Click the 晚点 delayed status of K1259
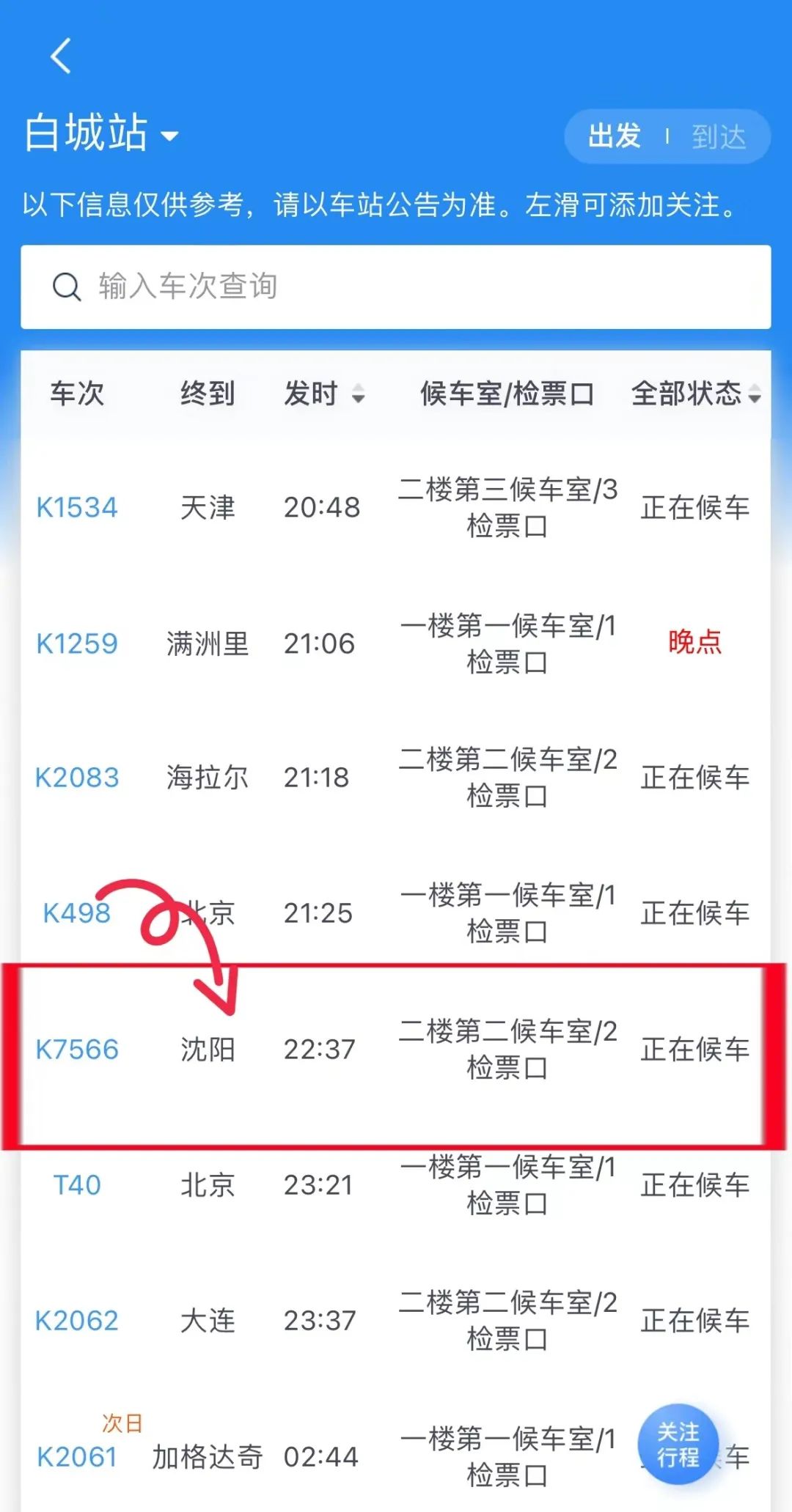 [692, 644]
